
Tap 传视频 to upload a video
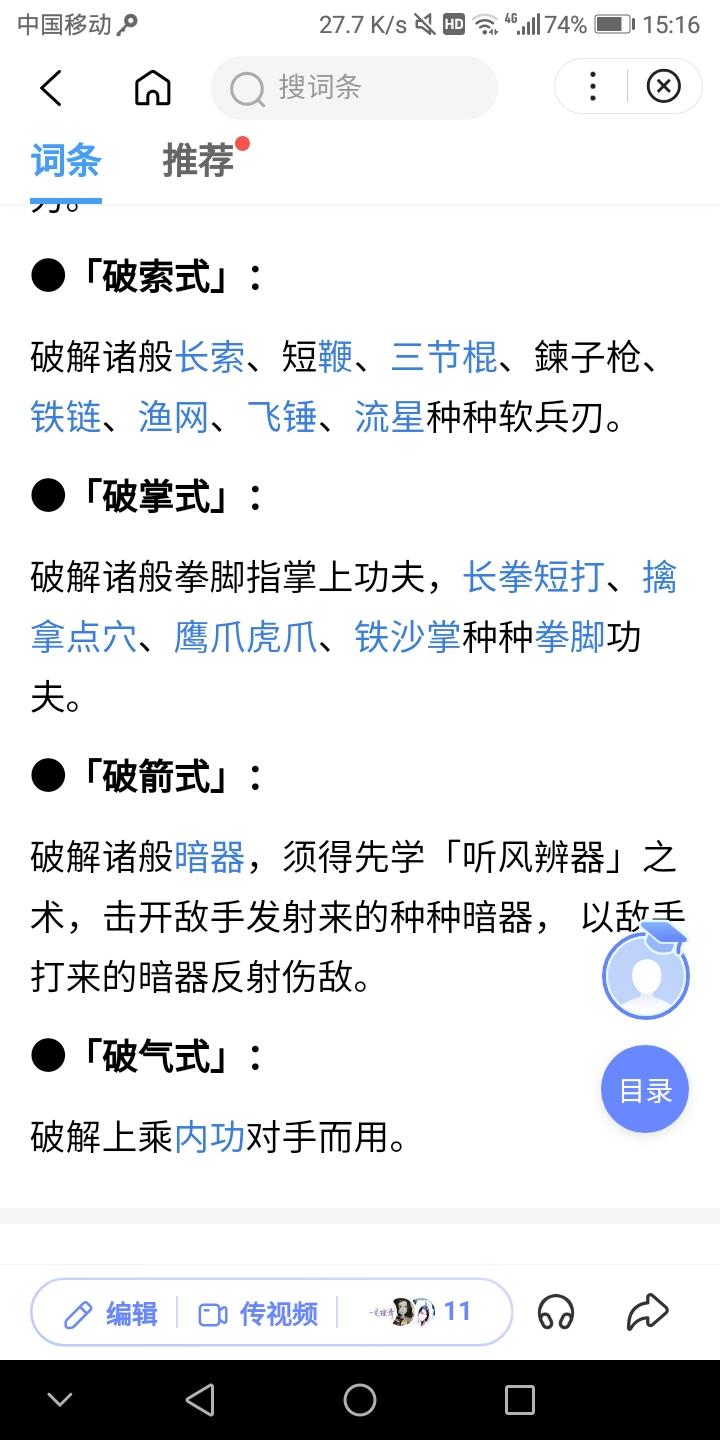[x=258, y=1313]
